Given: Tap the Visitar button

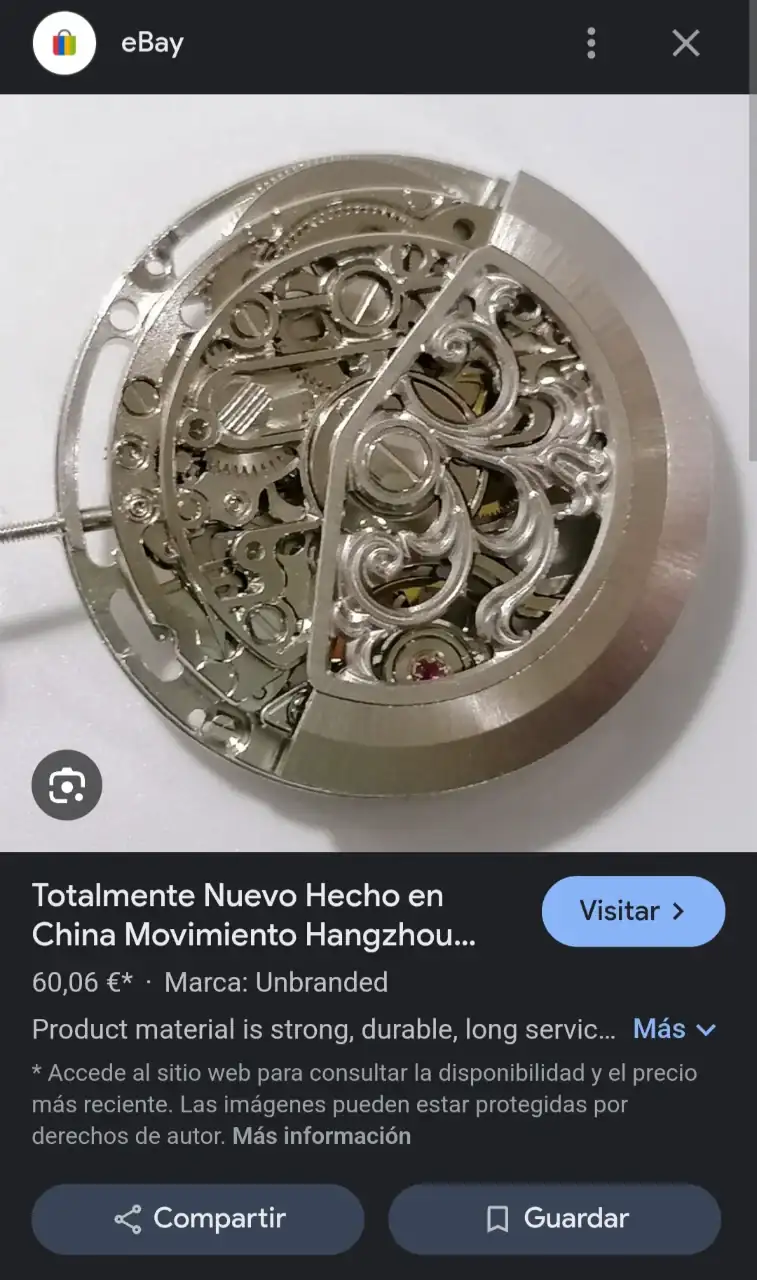Looking at the screenshot, I should pyautogui.click(x=633, y=911).
